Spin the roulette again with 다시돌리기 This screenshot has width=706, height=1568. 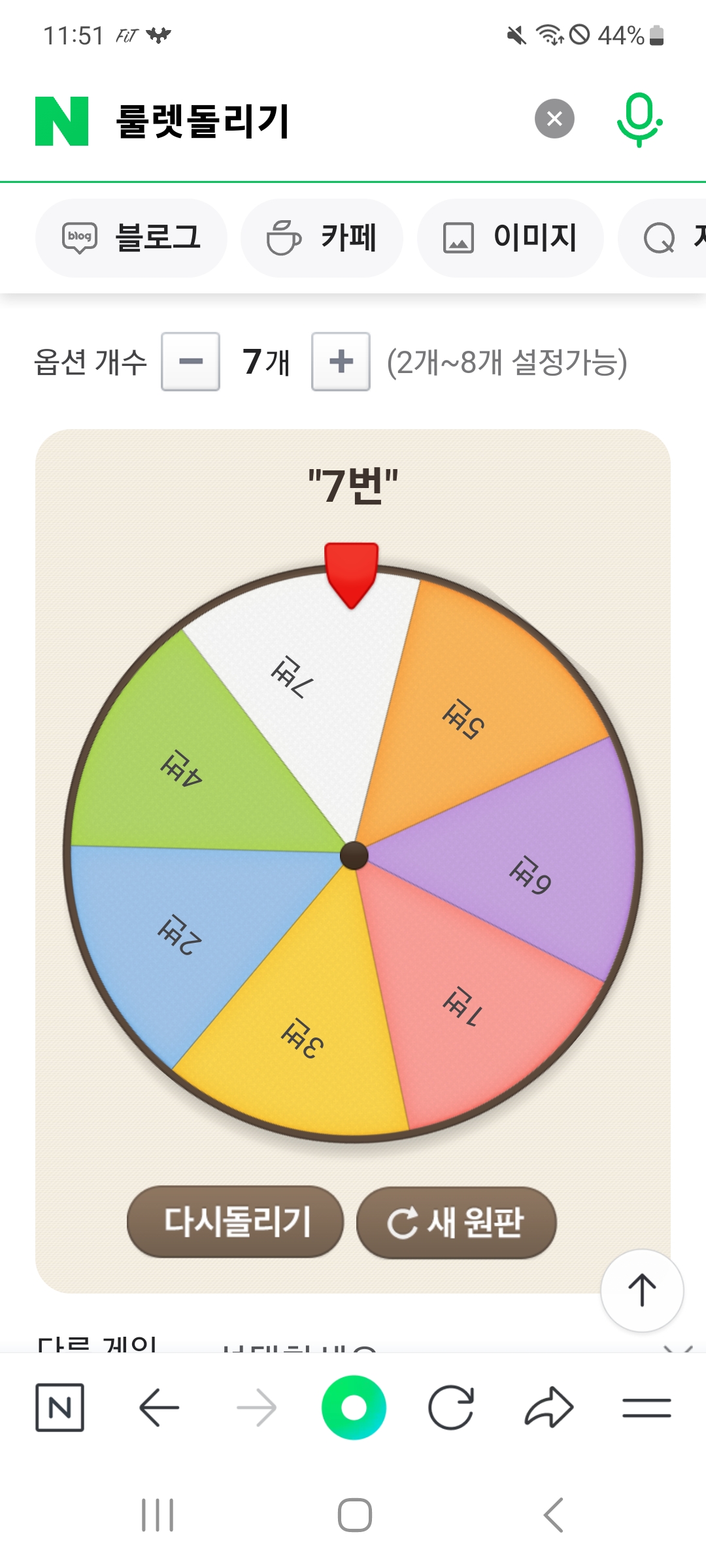(235, 1222)
